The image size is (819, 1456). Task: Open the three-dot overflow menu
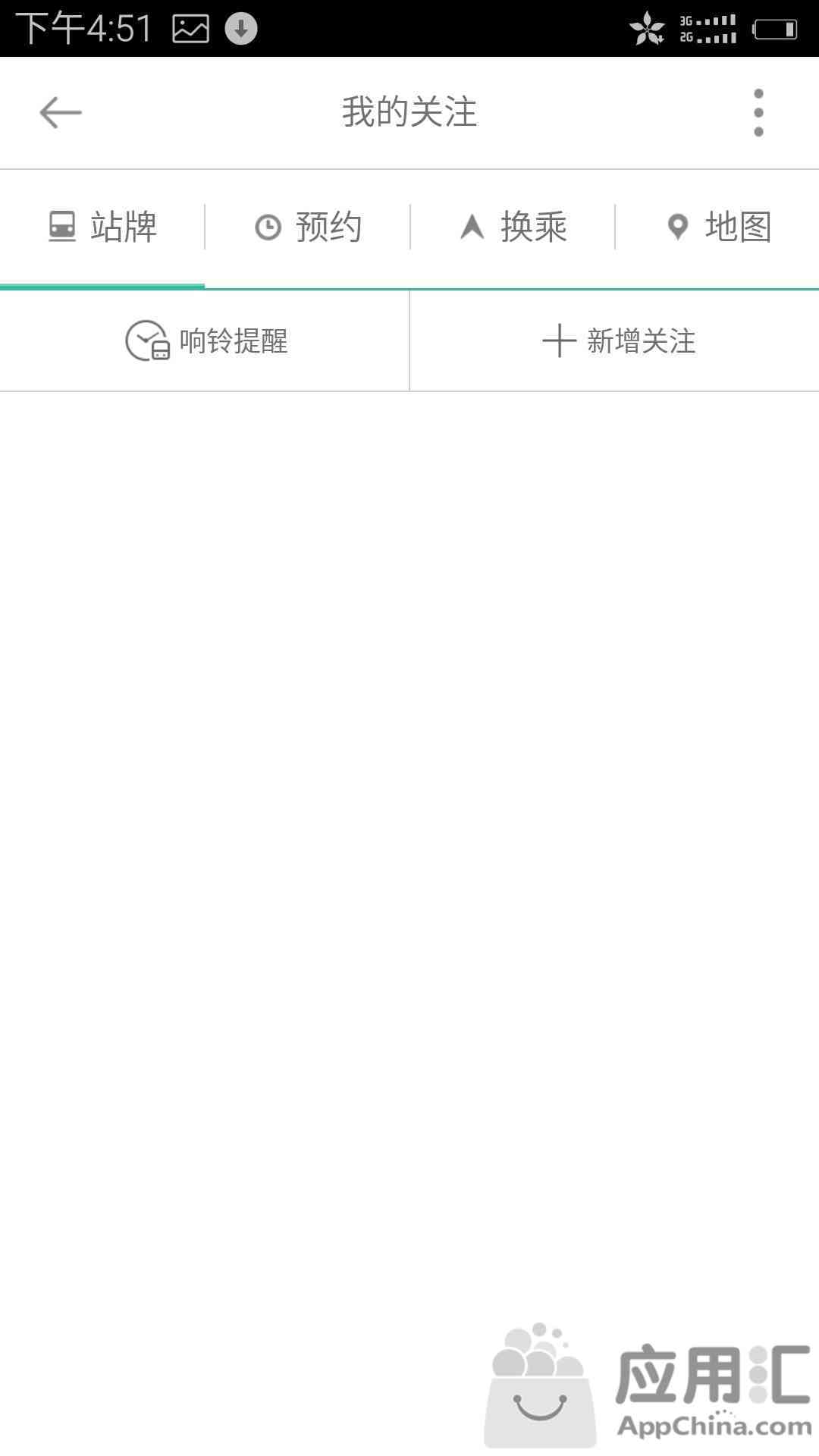pos(758,113)
